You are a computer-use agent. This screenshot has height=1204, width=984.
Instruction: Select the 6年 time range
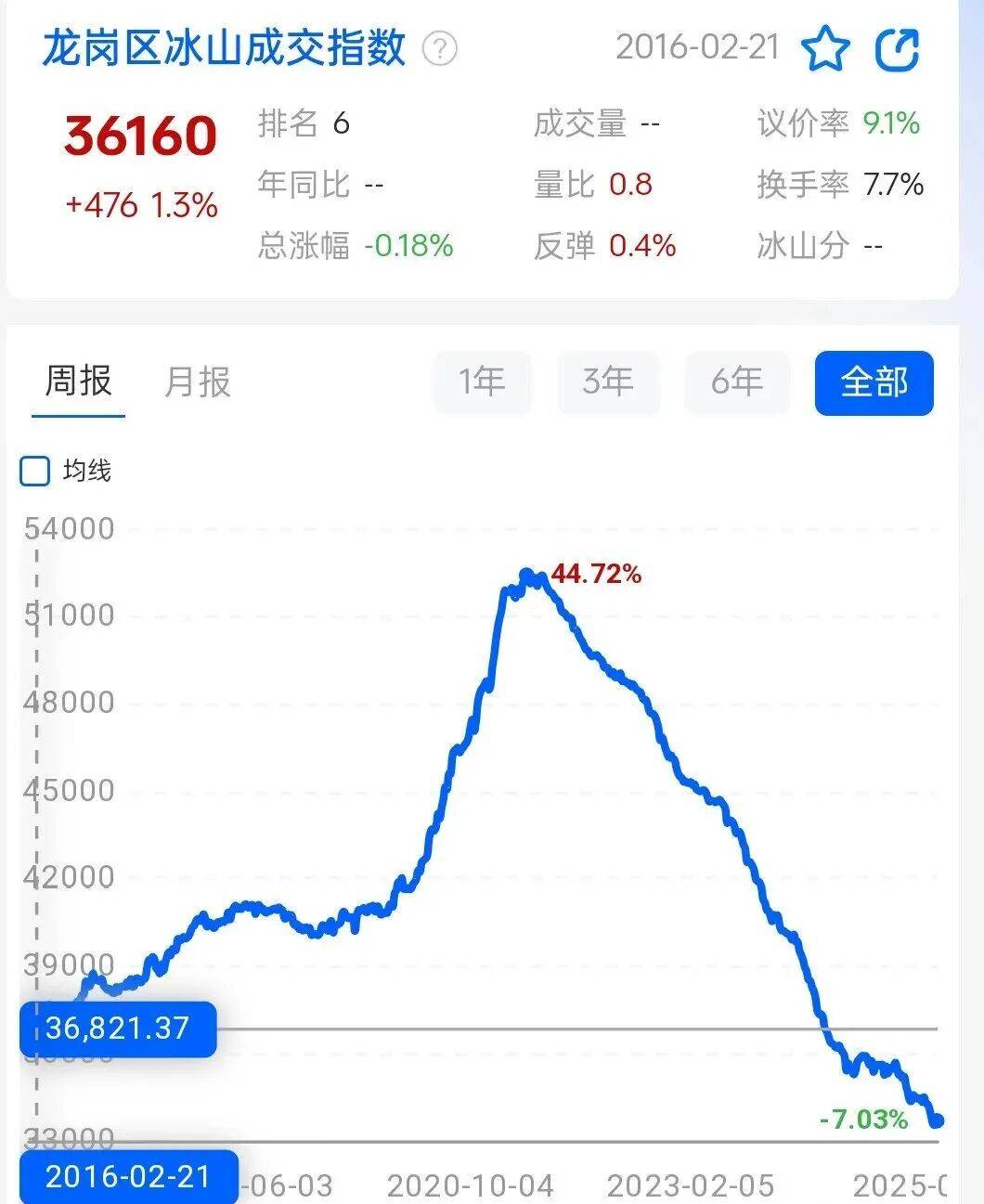[x=736, y=382]
